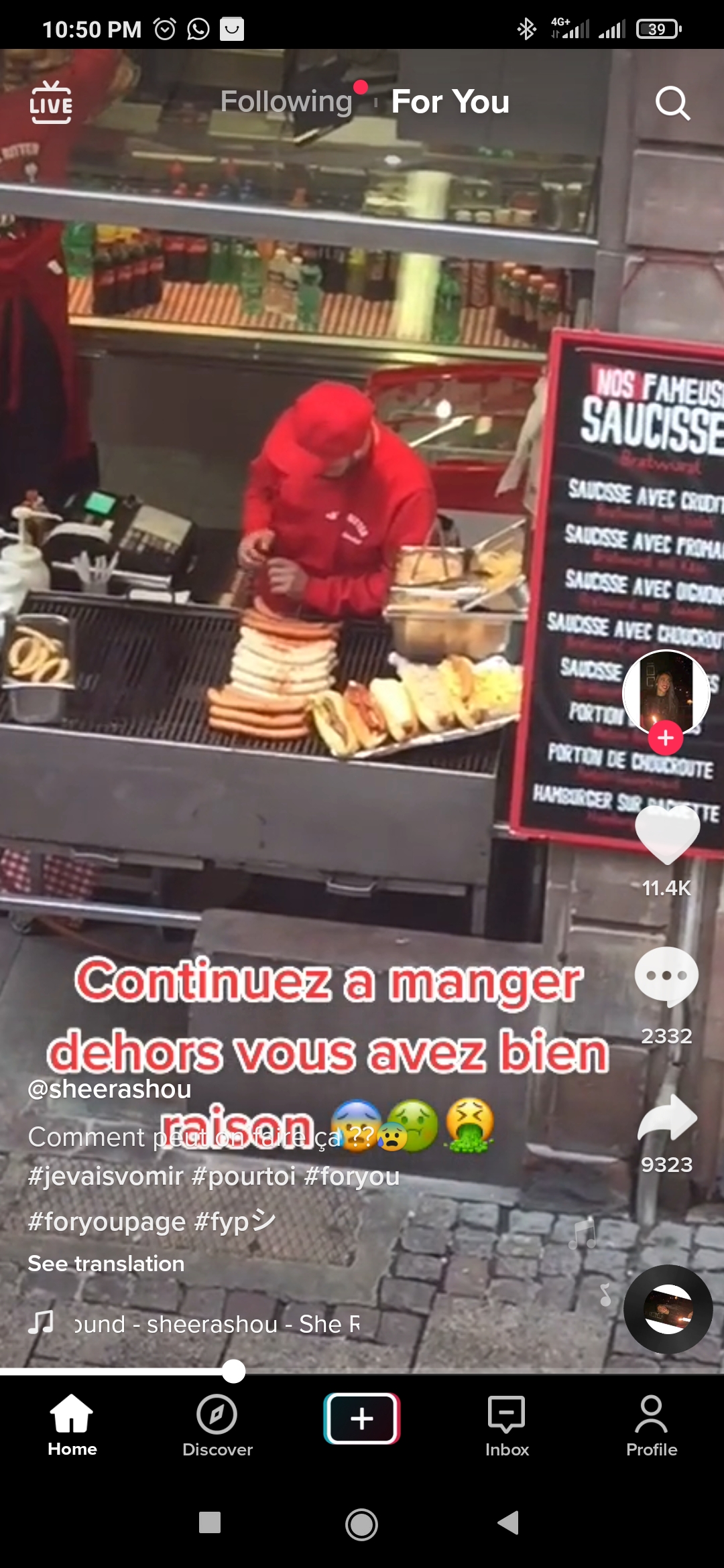
Task: Open the comments bubble
Action: tap(666, 976)
